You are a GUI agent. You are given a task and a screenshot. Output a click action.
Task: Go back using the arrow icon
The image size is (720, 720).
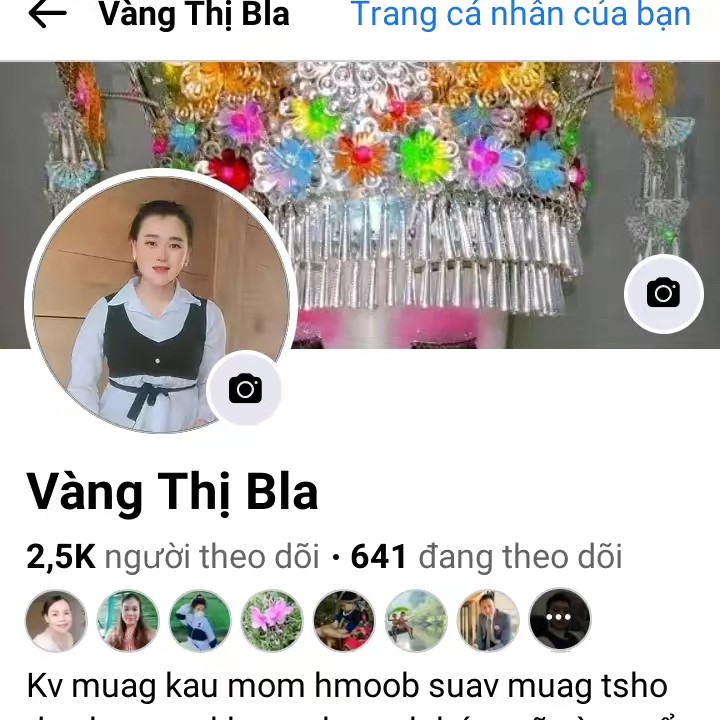pyautogui.click(x=47, y=14)
